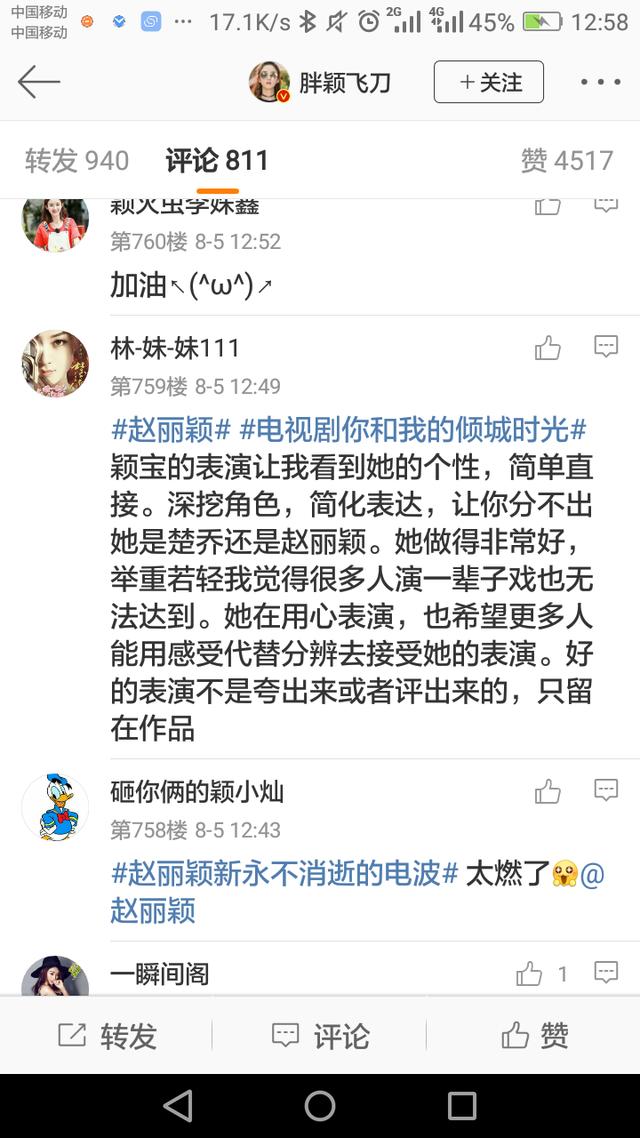Open 胖颖飞刀's profile from header avatar
The image size is (640, 1138).
[x=269, y=82]
